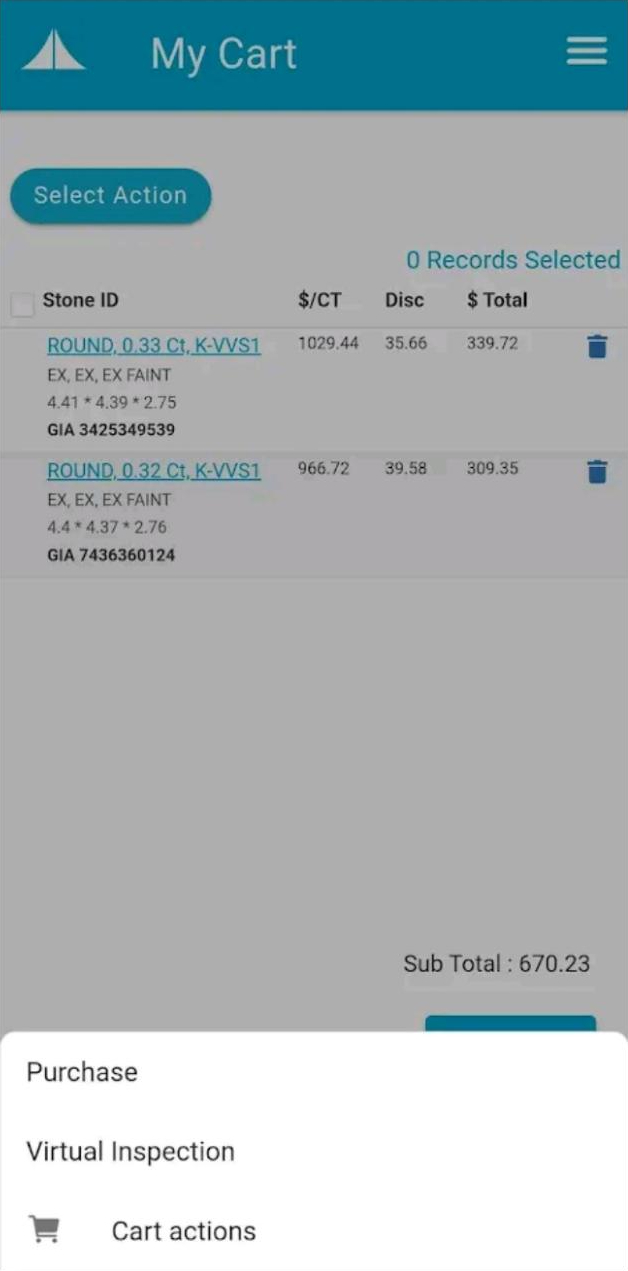Open the ROUND, 0.32 Ct, K-VVS1 stone link
Viewport: 628px width, 1271px height.
click(153, 470)
